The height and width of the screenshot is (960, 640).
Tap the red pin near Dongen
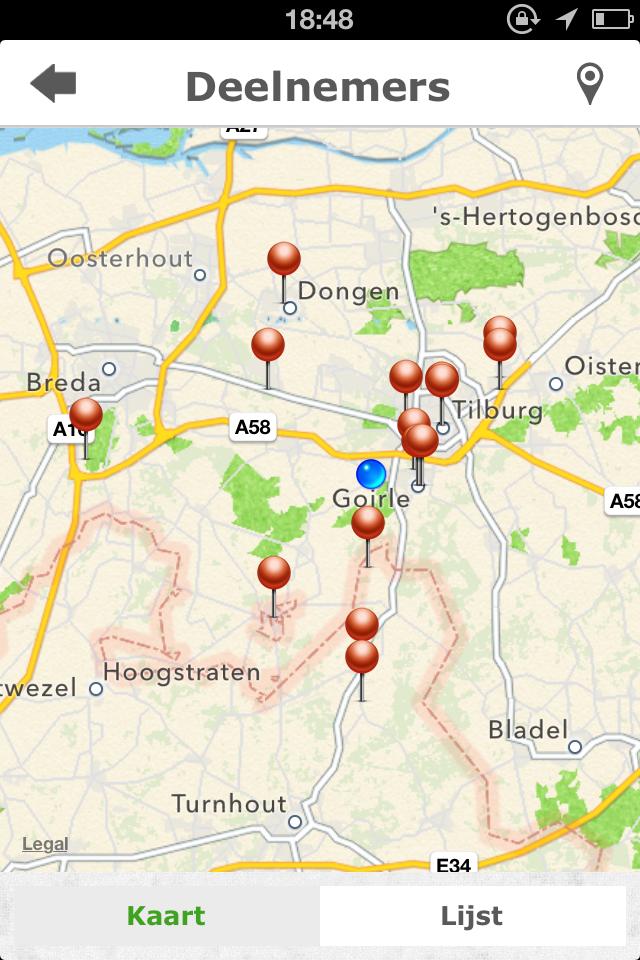284,260
